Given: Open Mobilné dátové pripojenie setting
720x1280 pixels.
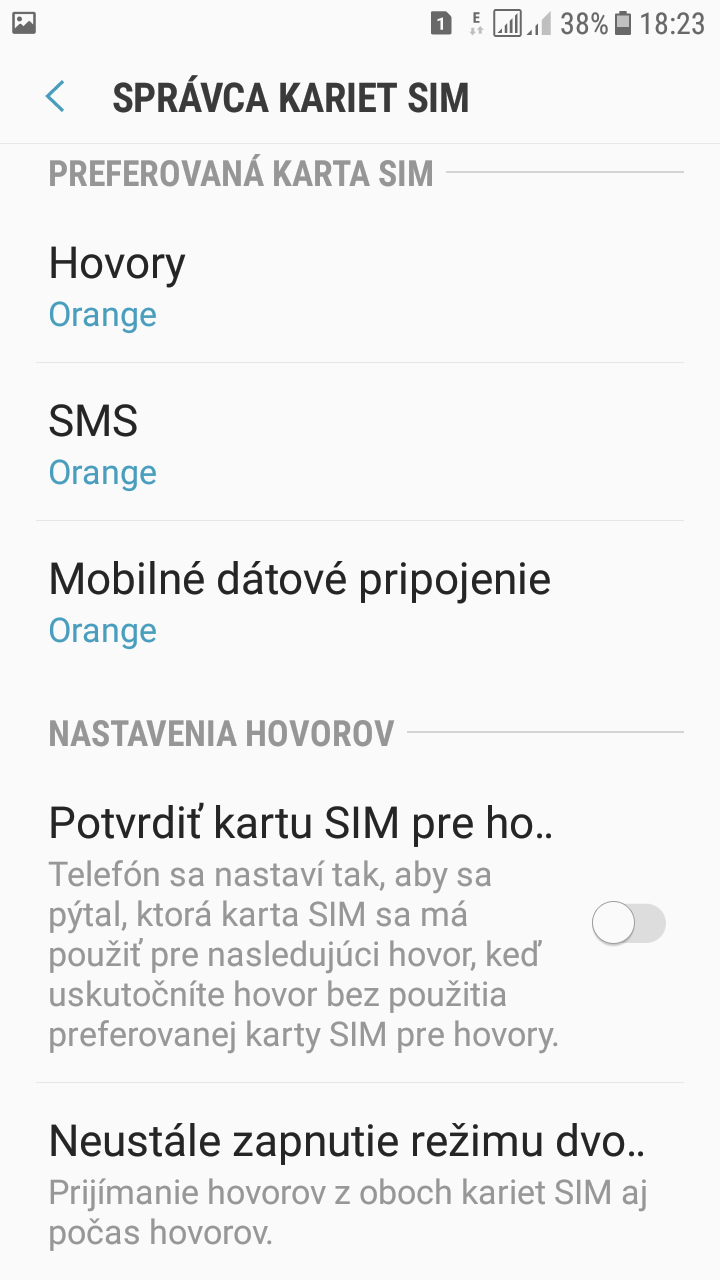Looking at the screenshot, I should (x=360, y=602).
